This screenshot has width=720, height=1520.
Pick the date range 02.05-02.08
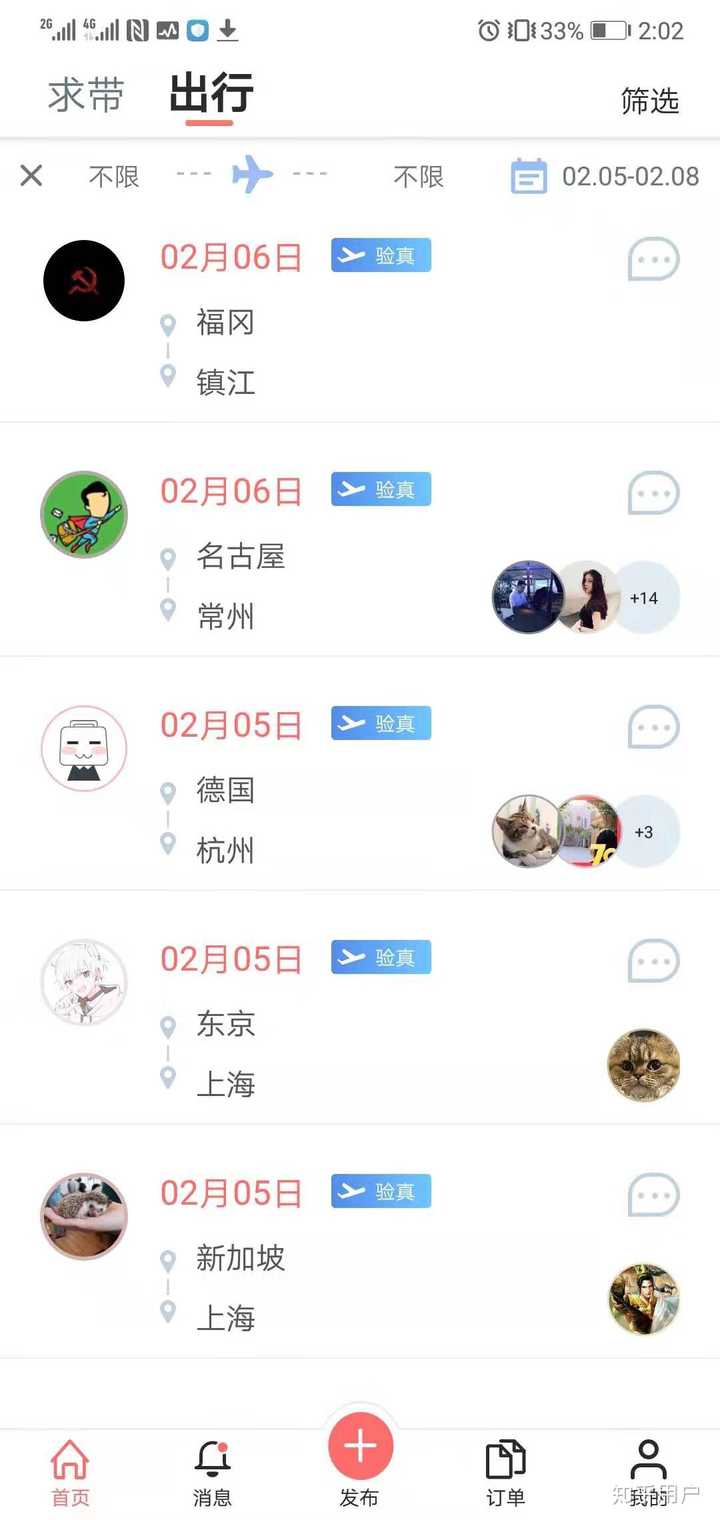606,177
